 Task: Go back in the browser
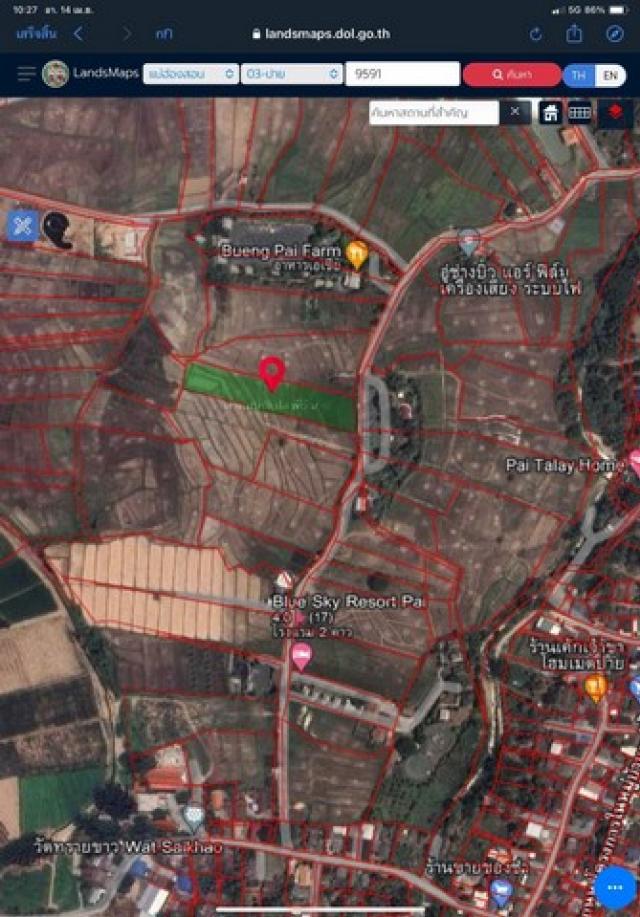click(79, 34)
